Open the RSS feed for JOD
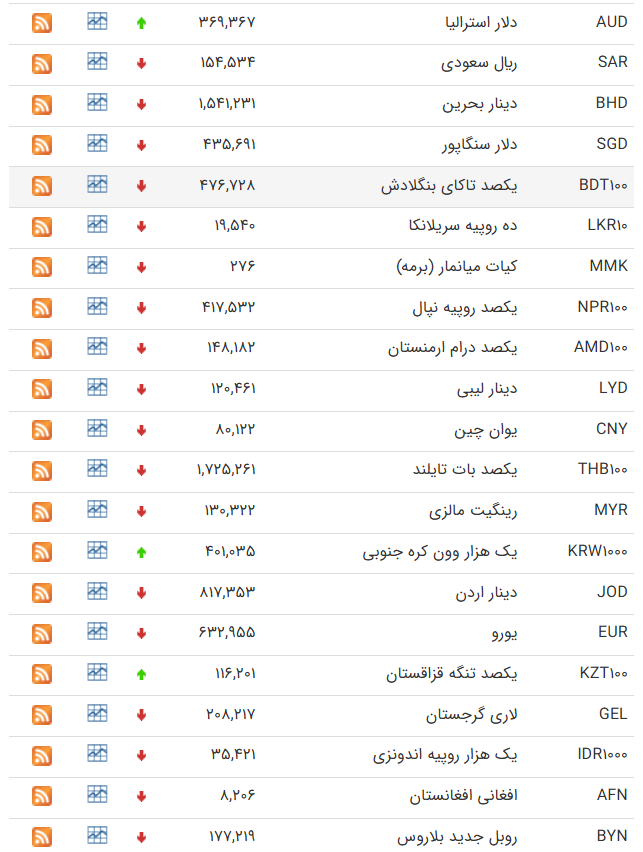 point(42,592)
